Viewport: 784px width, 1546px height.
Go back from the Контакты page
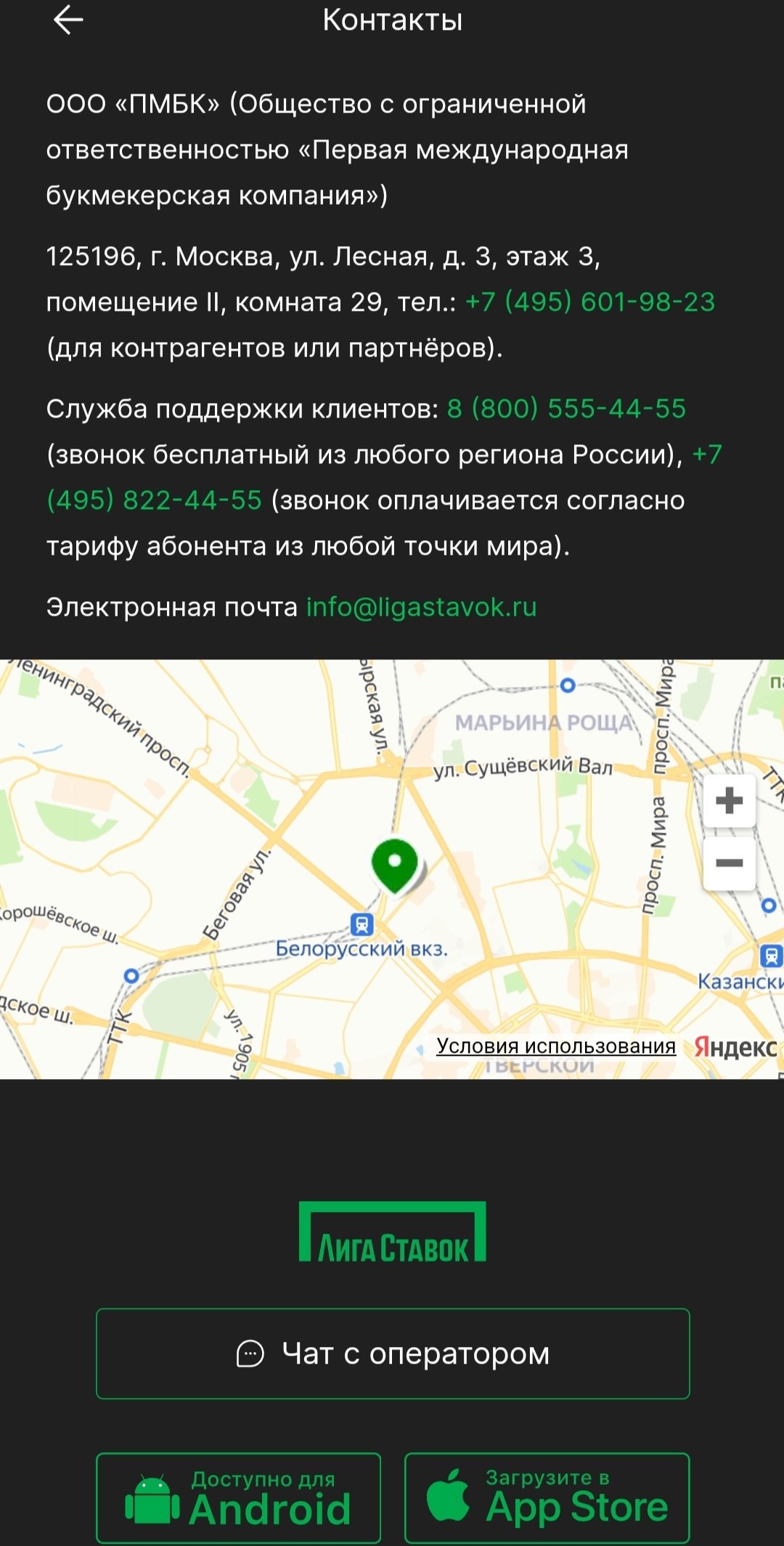click(68, 20)
